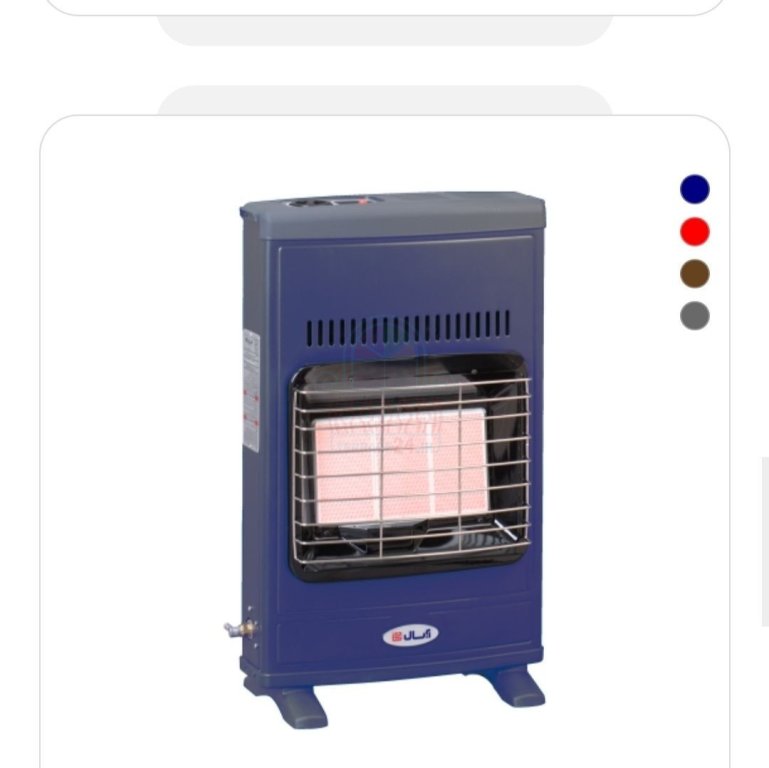Choose the red color option

[694, 232]
